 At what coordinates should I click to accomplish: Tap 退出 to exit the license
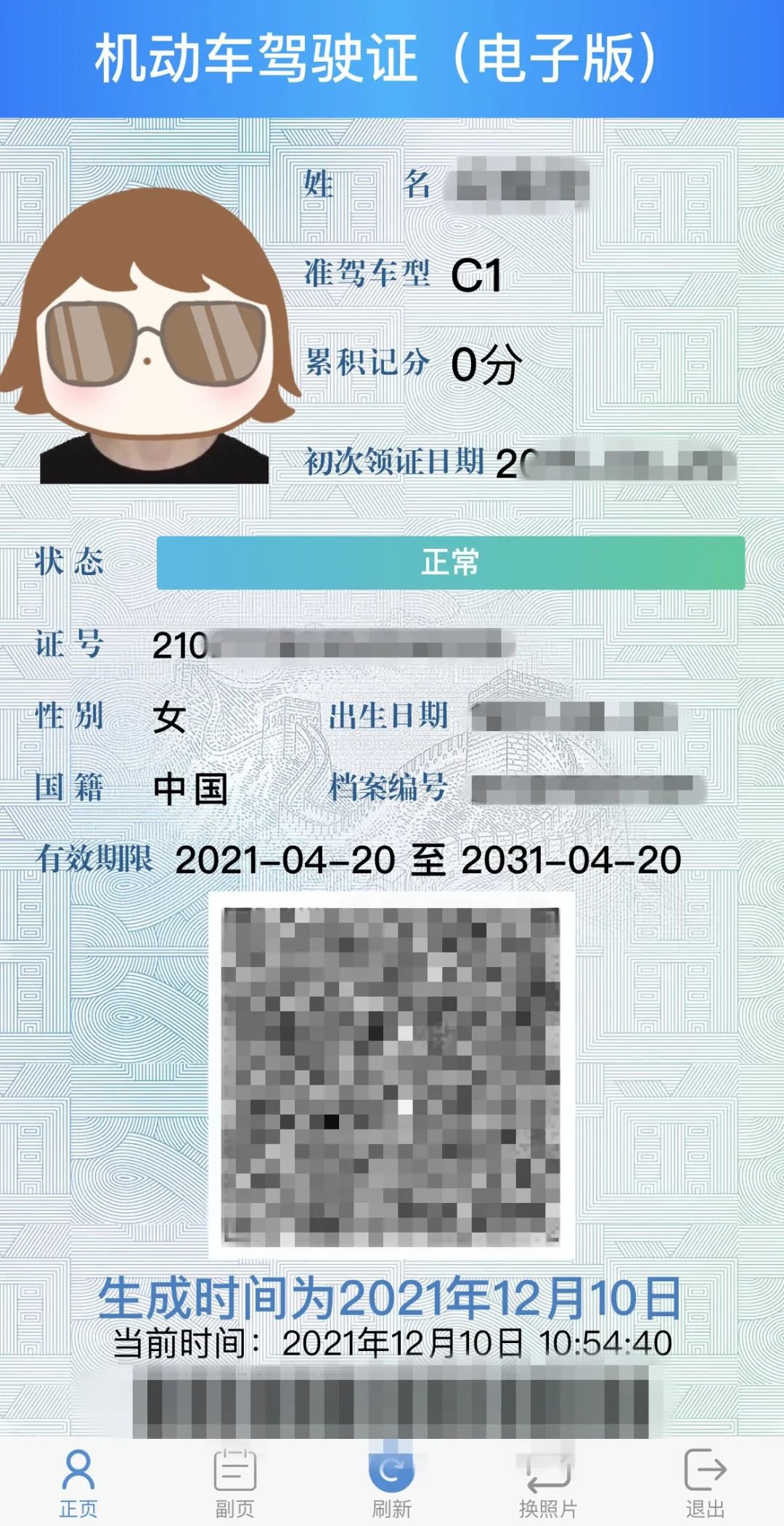click(705, 1482)
